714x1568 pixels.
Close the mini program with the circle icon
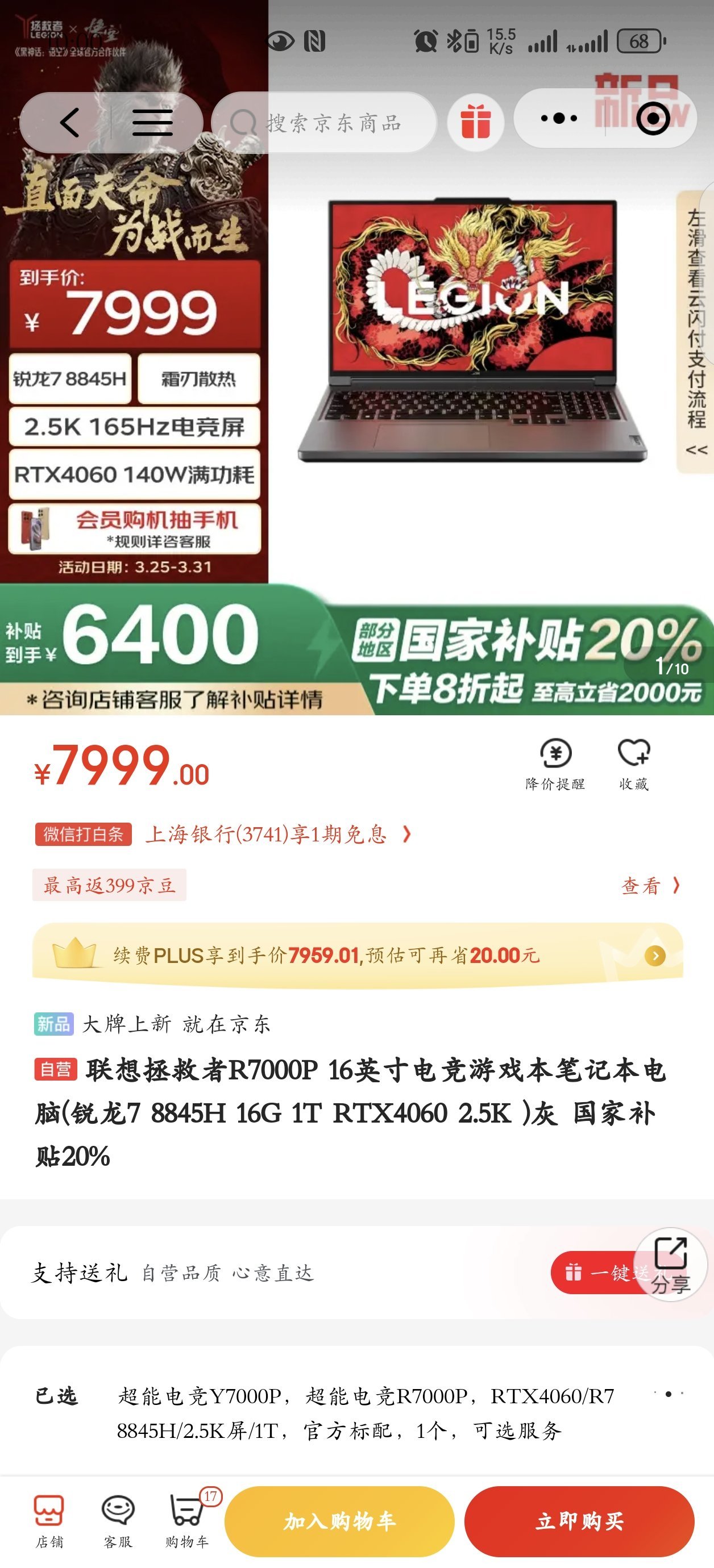(653, 118)
